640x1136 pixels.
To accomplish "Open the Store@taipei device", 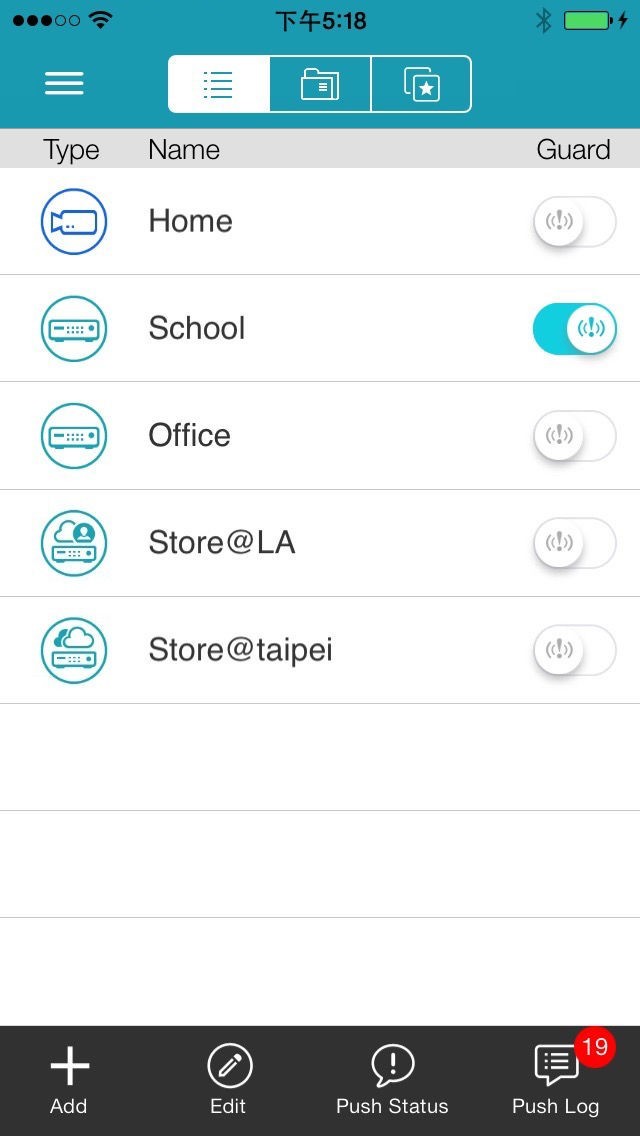I will [240, 650].
